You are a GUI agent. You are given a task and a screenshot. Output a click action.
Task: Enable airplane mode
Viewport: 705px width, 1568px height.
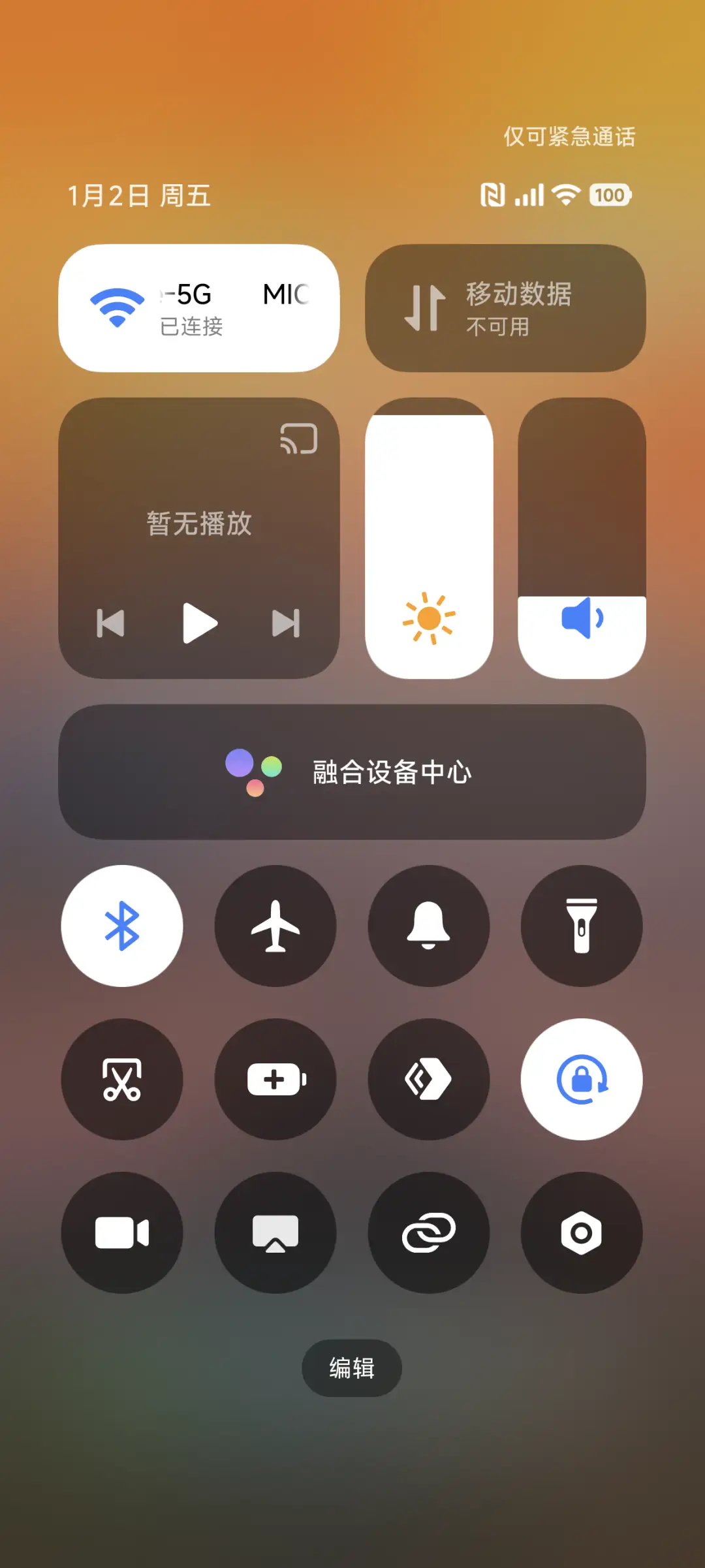click(x=275, y=926)
